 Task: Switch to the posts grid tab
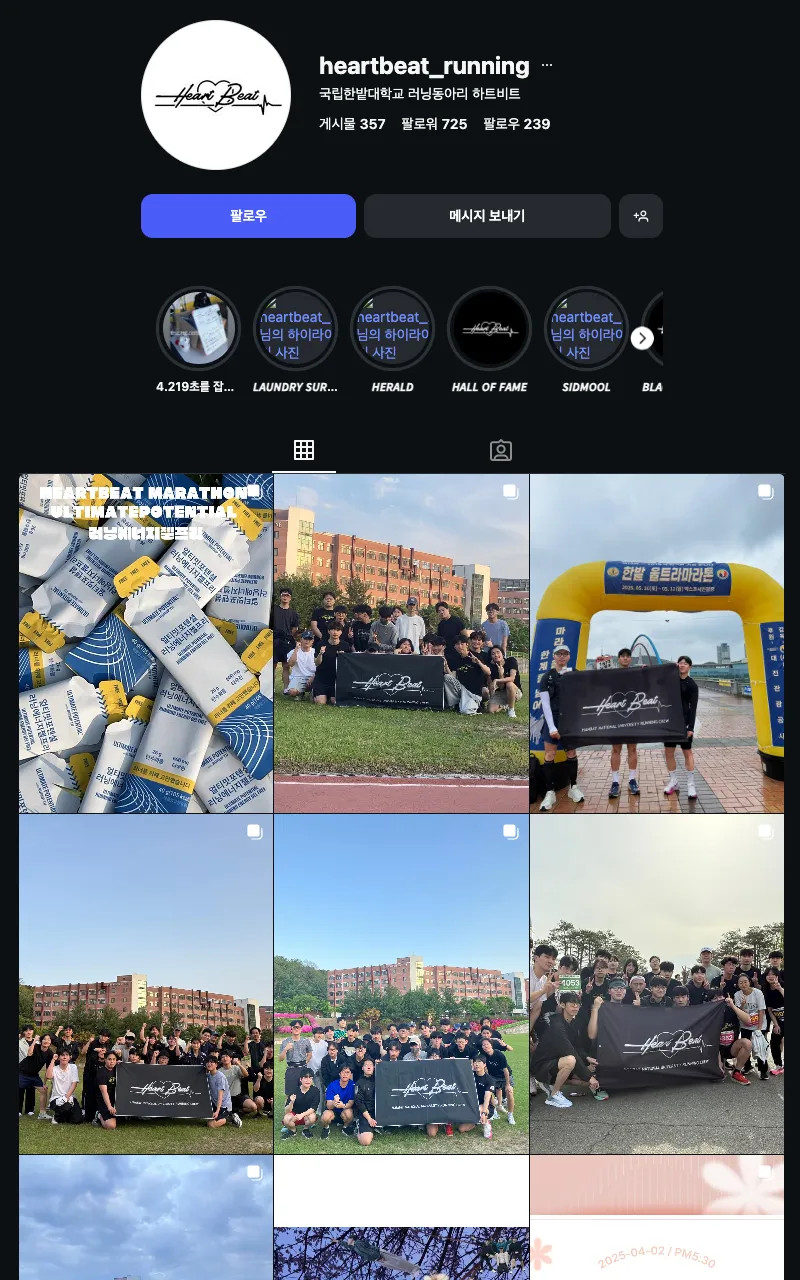(304, 450)
